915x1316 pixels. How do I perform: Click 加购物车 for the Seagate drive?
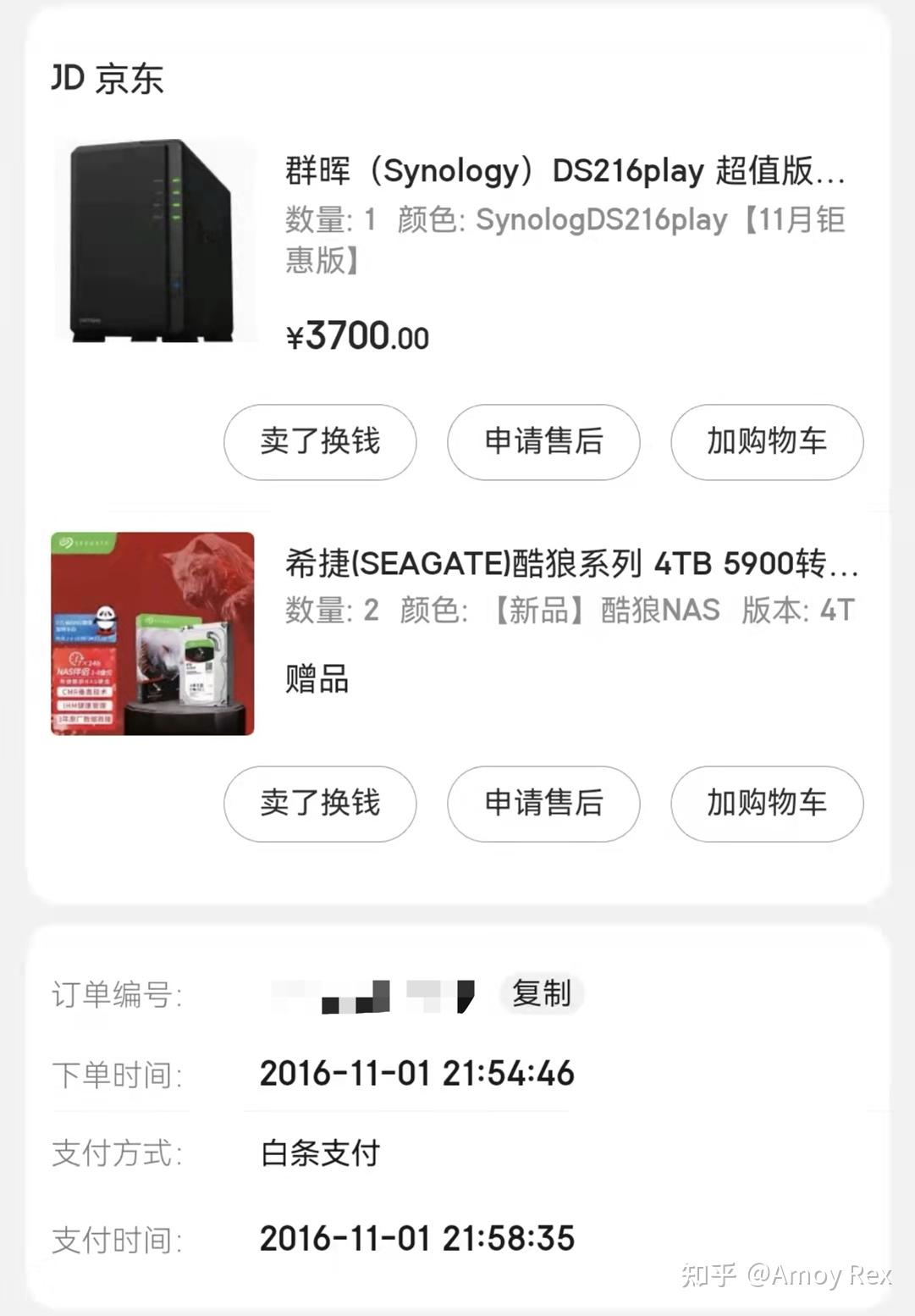coord(766,805)
